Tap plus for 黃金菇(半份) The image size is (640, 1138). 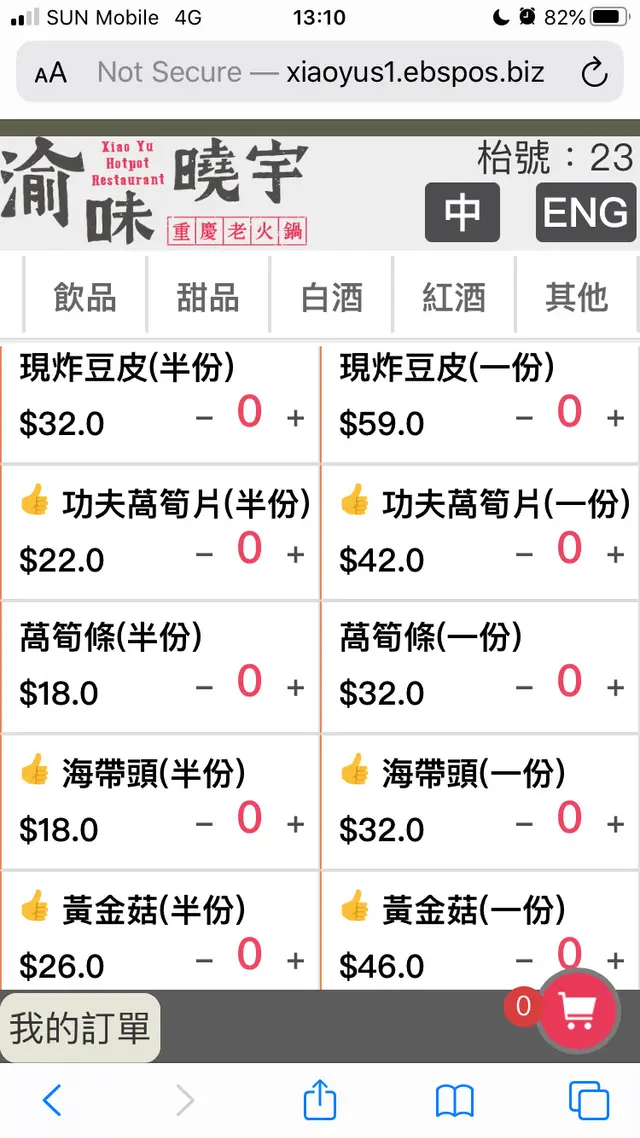coord(295,960)
